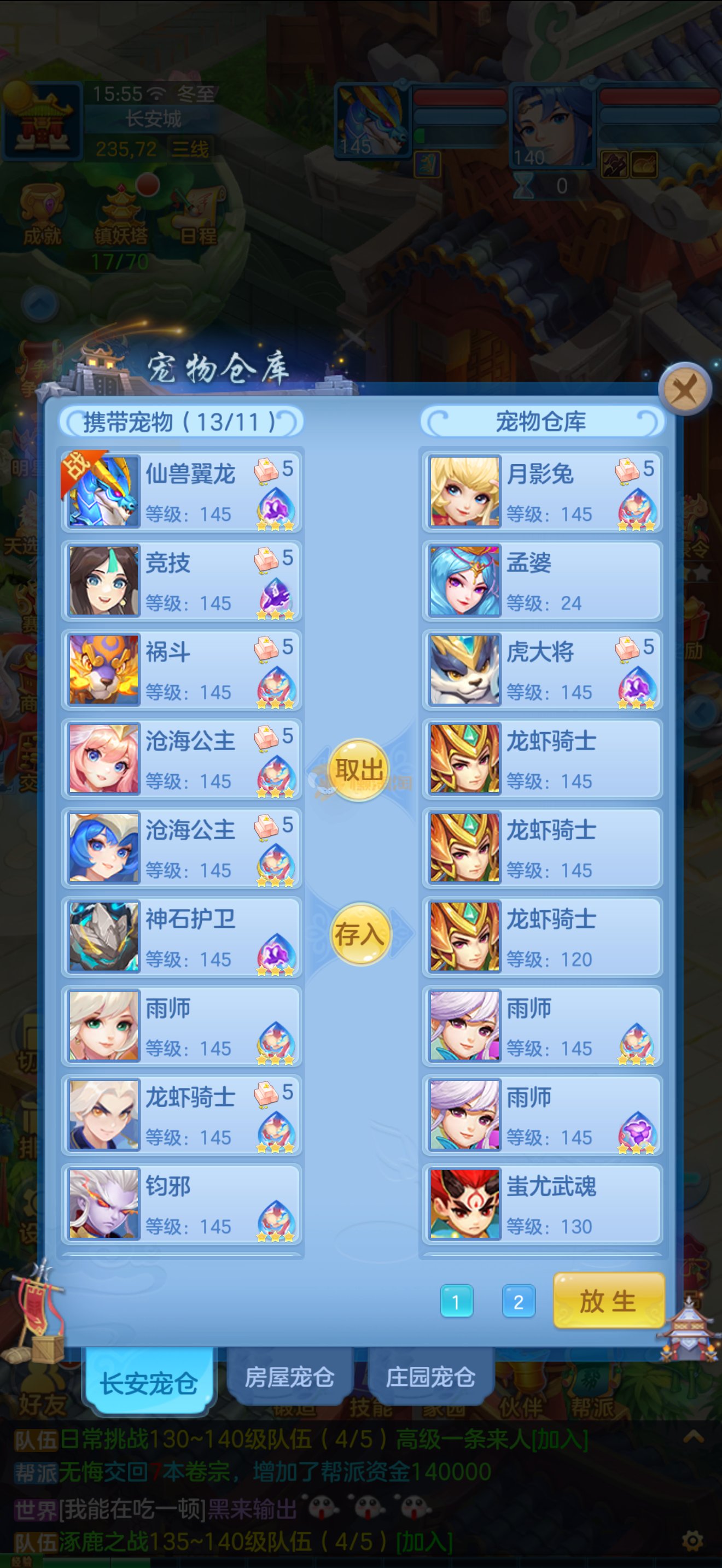Go to warehouse page 1
722x1568 pixels.
coord(456,1301)
